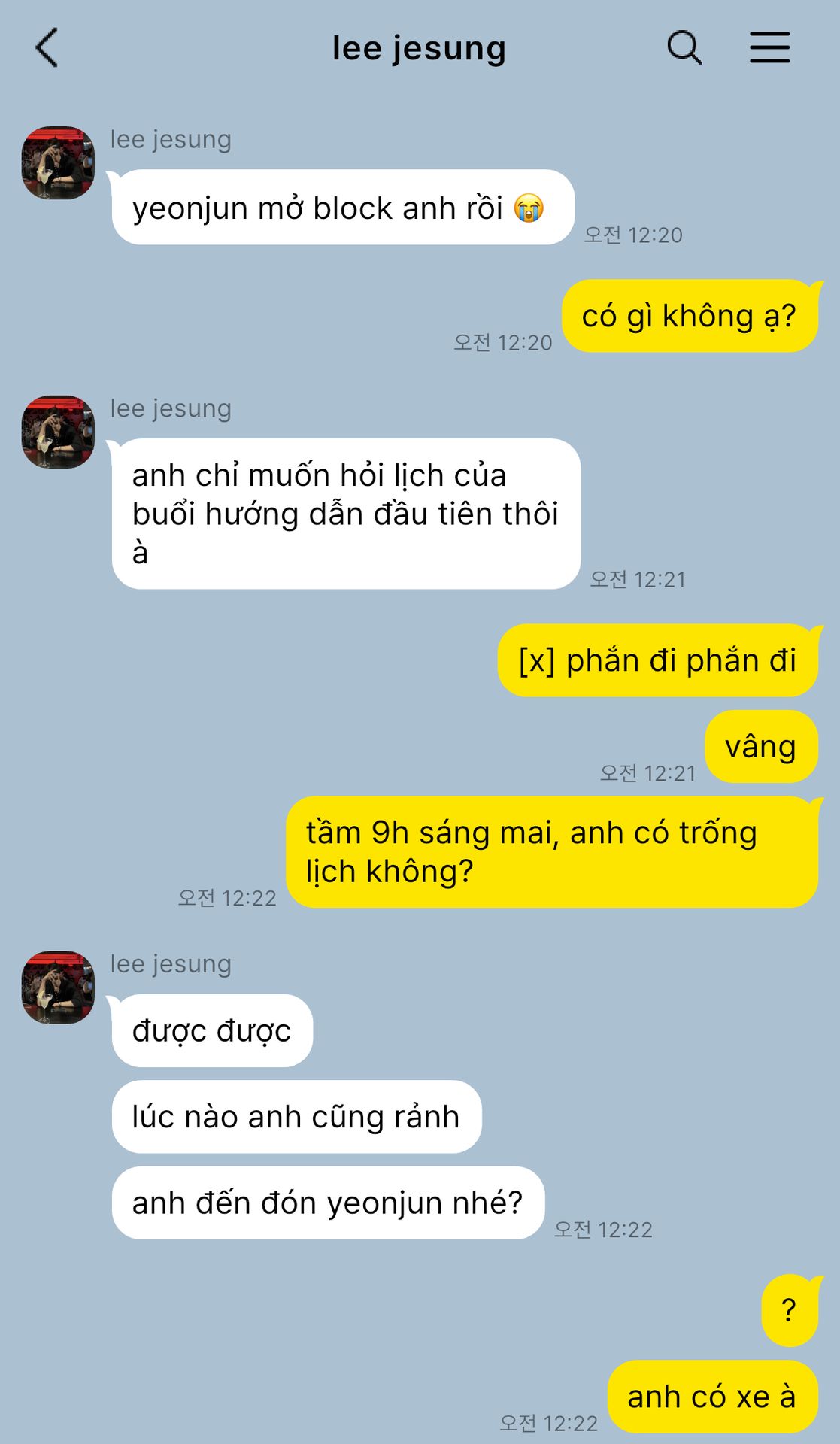The width and height of the screenshot is (840, 1444).
Task: Go back from lee jesung chat
Action: click(47, 48)
